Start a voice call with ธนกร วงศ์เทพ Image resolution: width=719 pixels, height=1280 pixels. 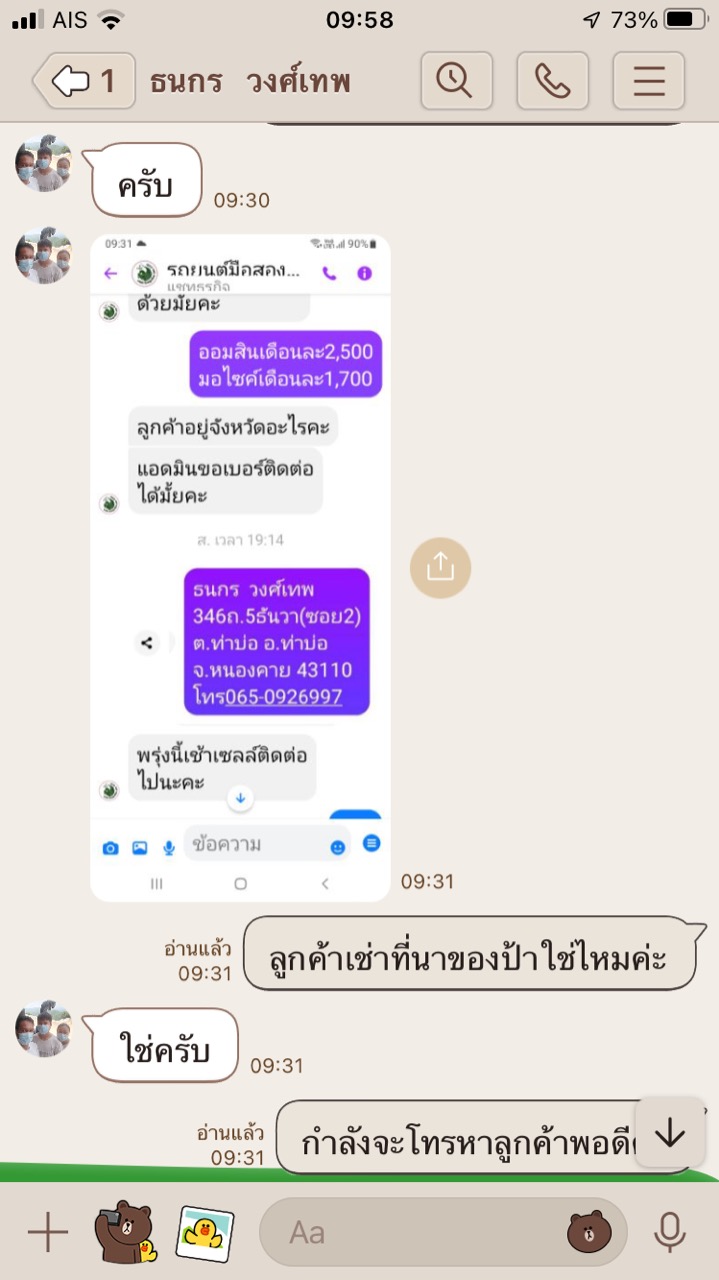coord(552,81)
